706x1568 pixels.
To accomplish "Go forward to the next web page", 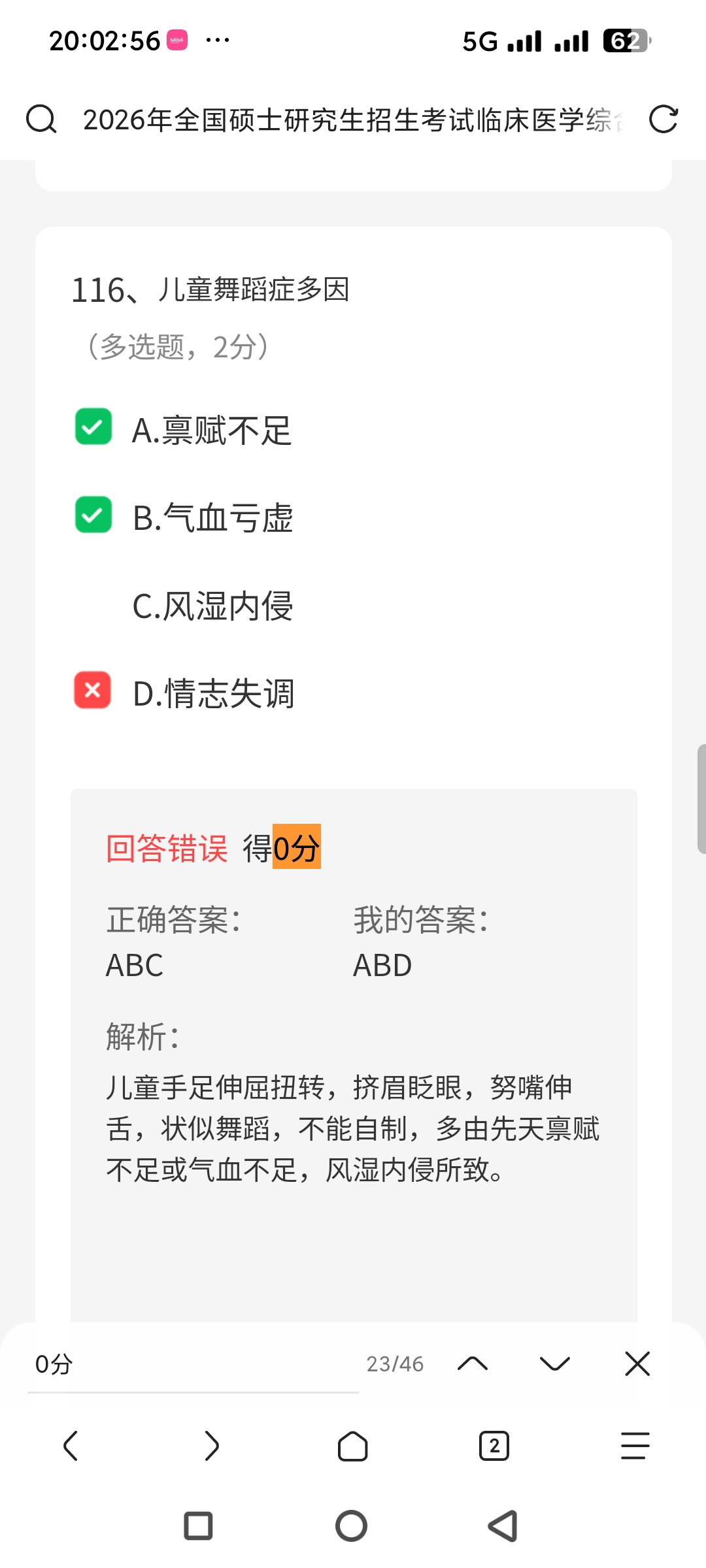I will (212, 1446).
